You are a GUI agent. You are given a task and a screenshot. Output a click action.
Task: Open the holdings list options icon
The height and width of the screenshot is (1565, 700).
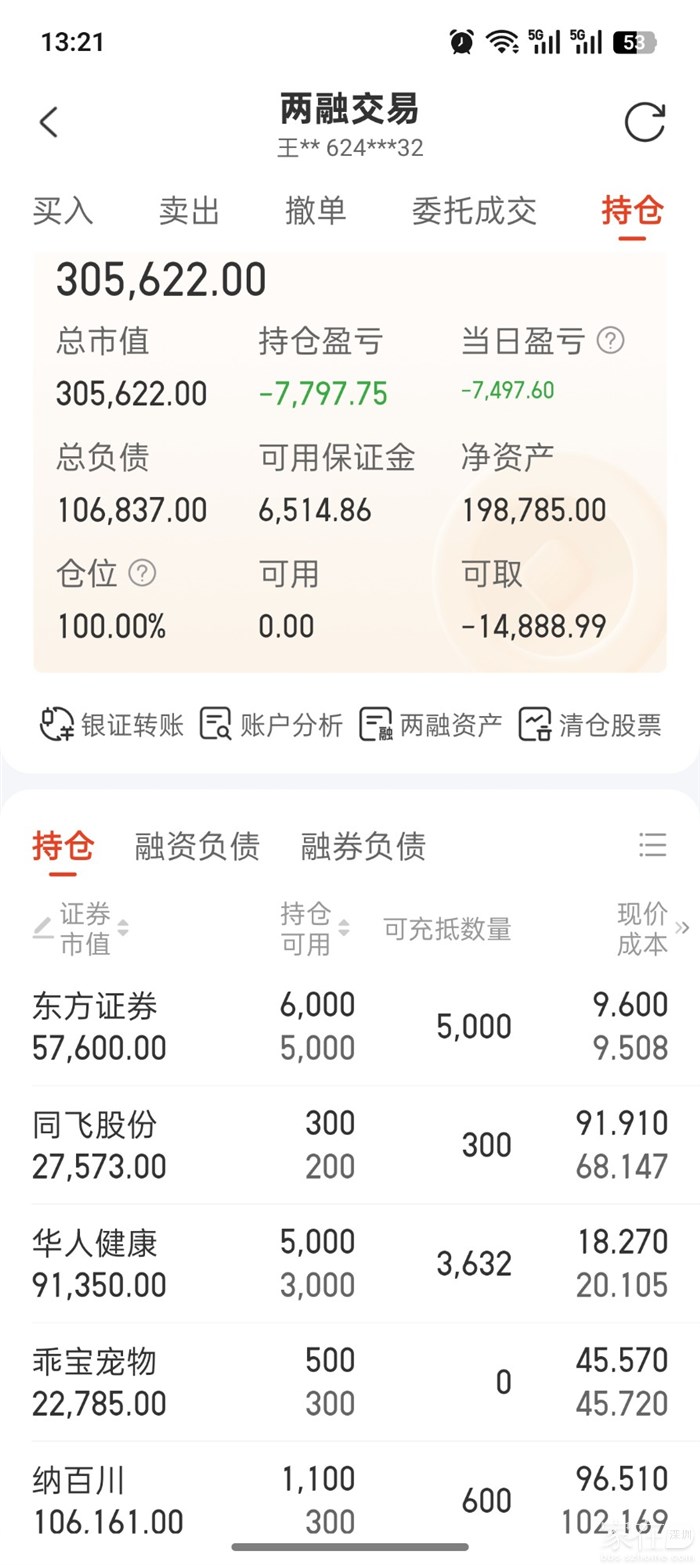[652, 845]
